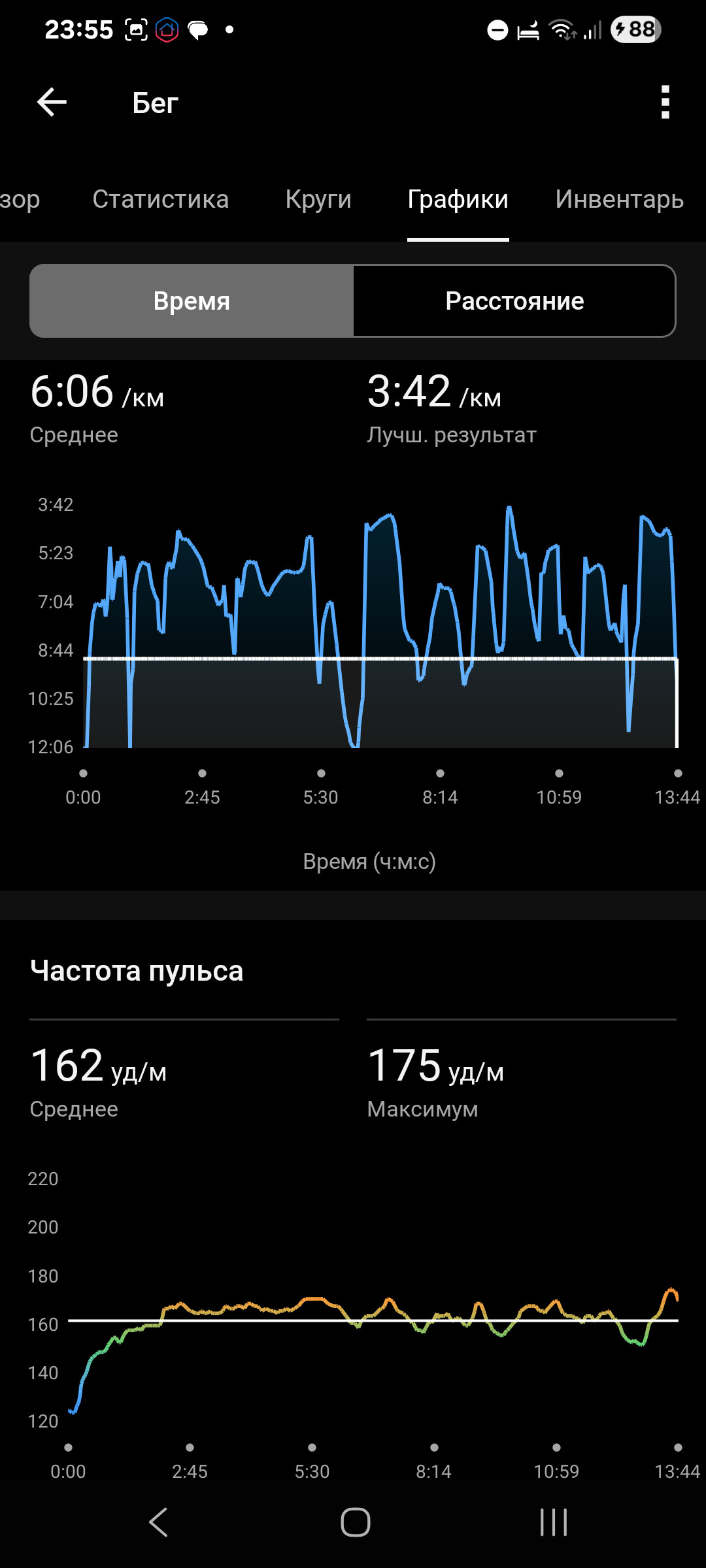Select the Время chart axis option

tap(192, 301)
